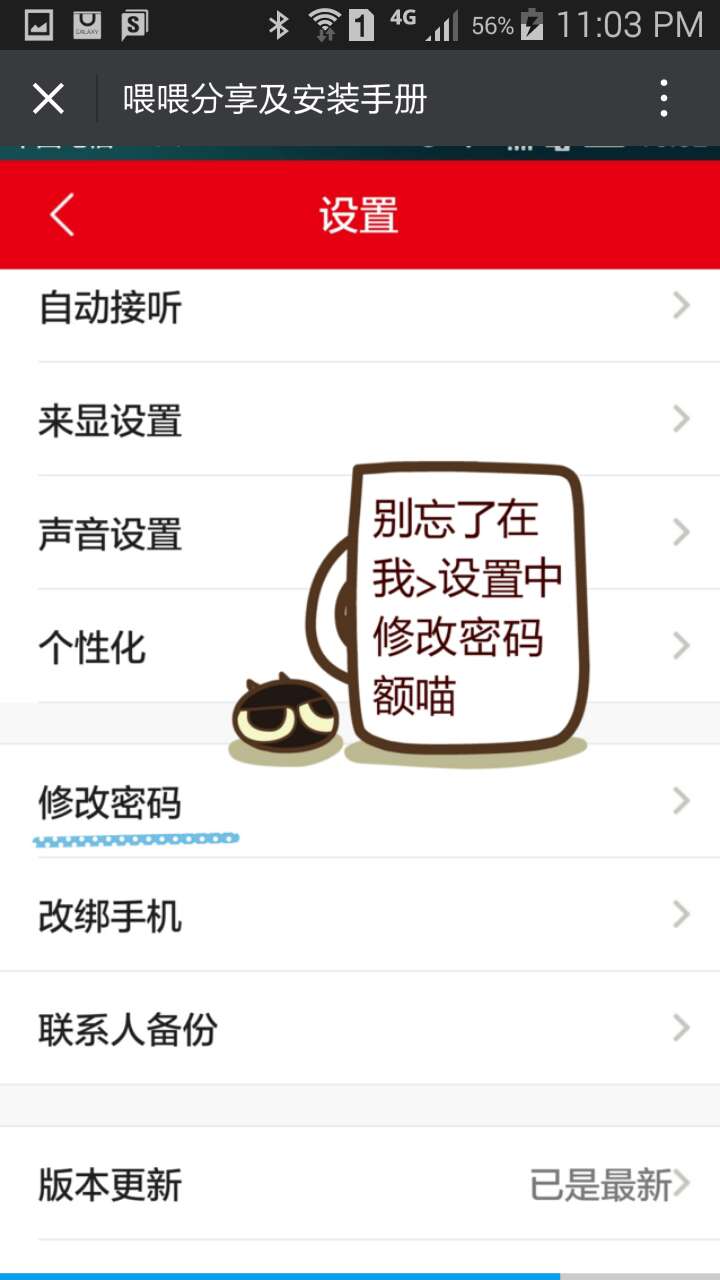The height and width of the screenshot is (1280, 720).
Task: Open the browser overflow menu
Action: click(664, 99)
